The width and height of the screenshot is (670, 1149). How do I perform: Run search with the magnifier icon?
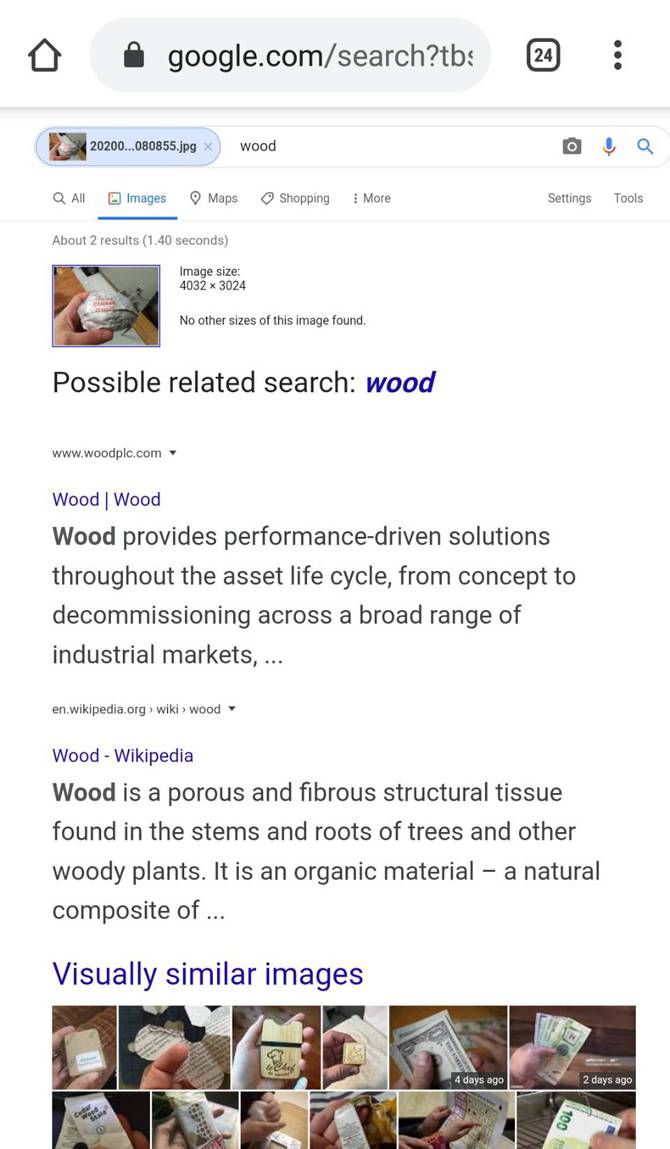point(645,146)
